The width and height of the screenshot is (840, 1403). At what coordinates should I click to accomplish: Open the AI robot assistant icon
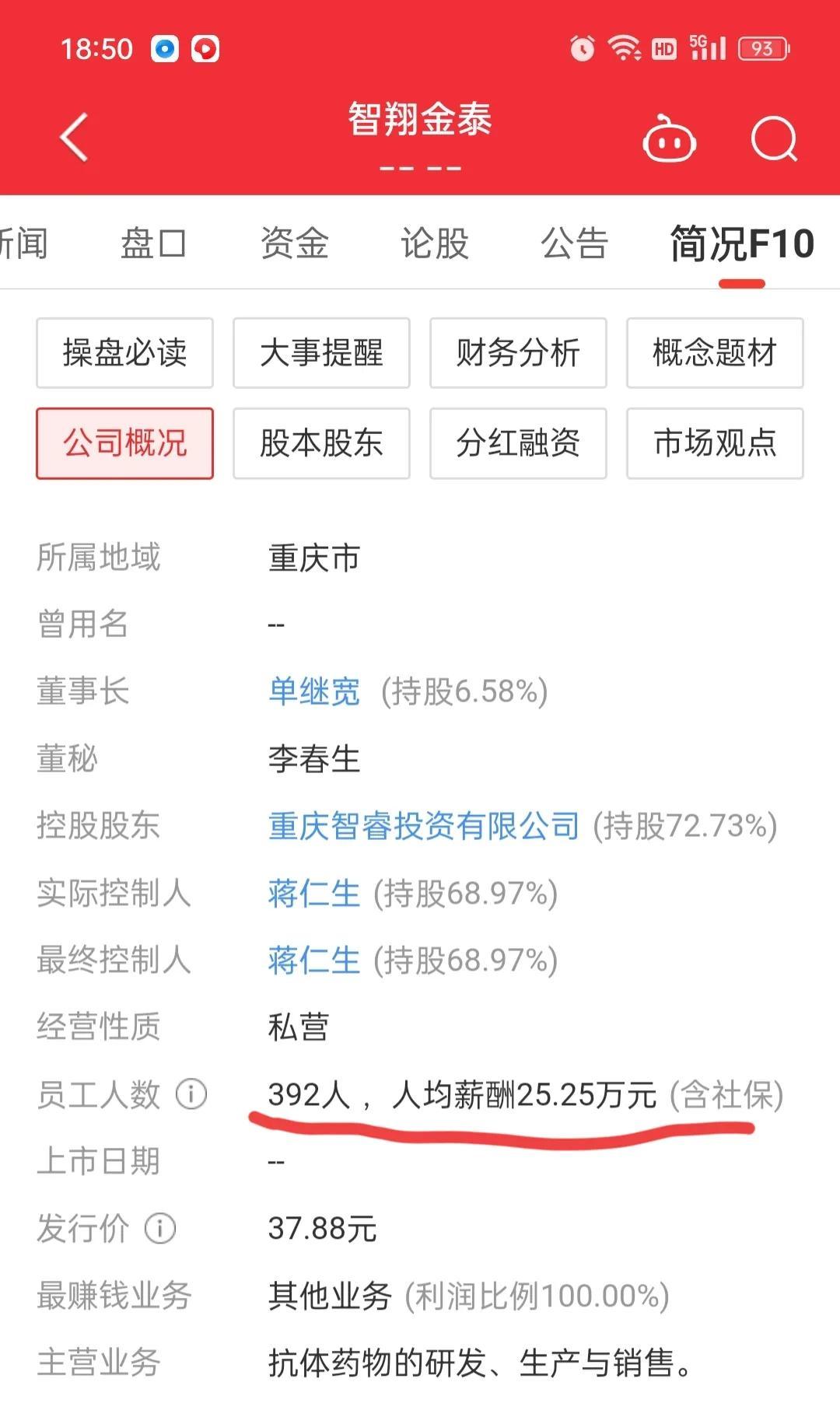[x=670, y=140]
